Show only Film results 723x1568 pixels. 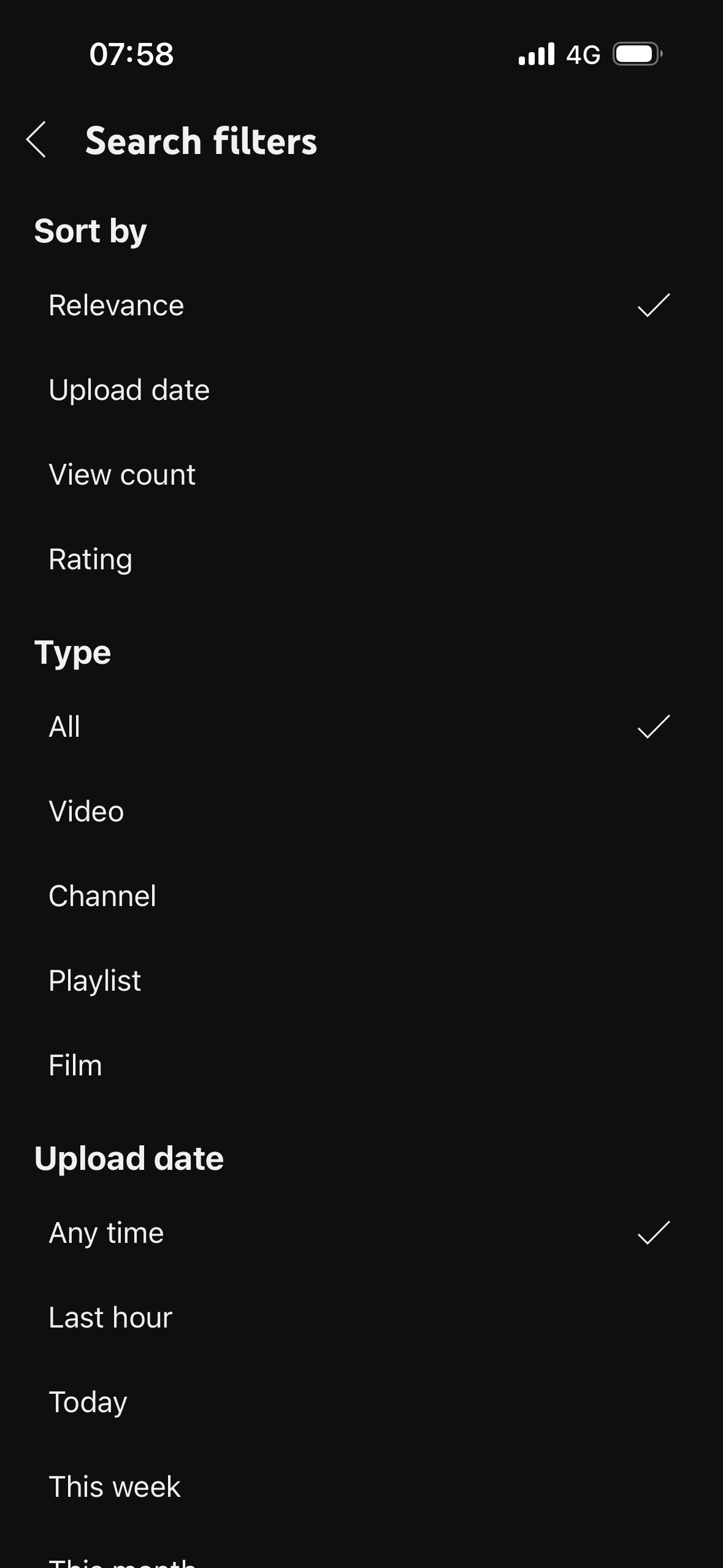[361, 1065]
